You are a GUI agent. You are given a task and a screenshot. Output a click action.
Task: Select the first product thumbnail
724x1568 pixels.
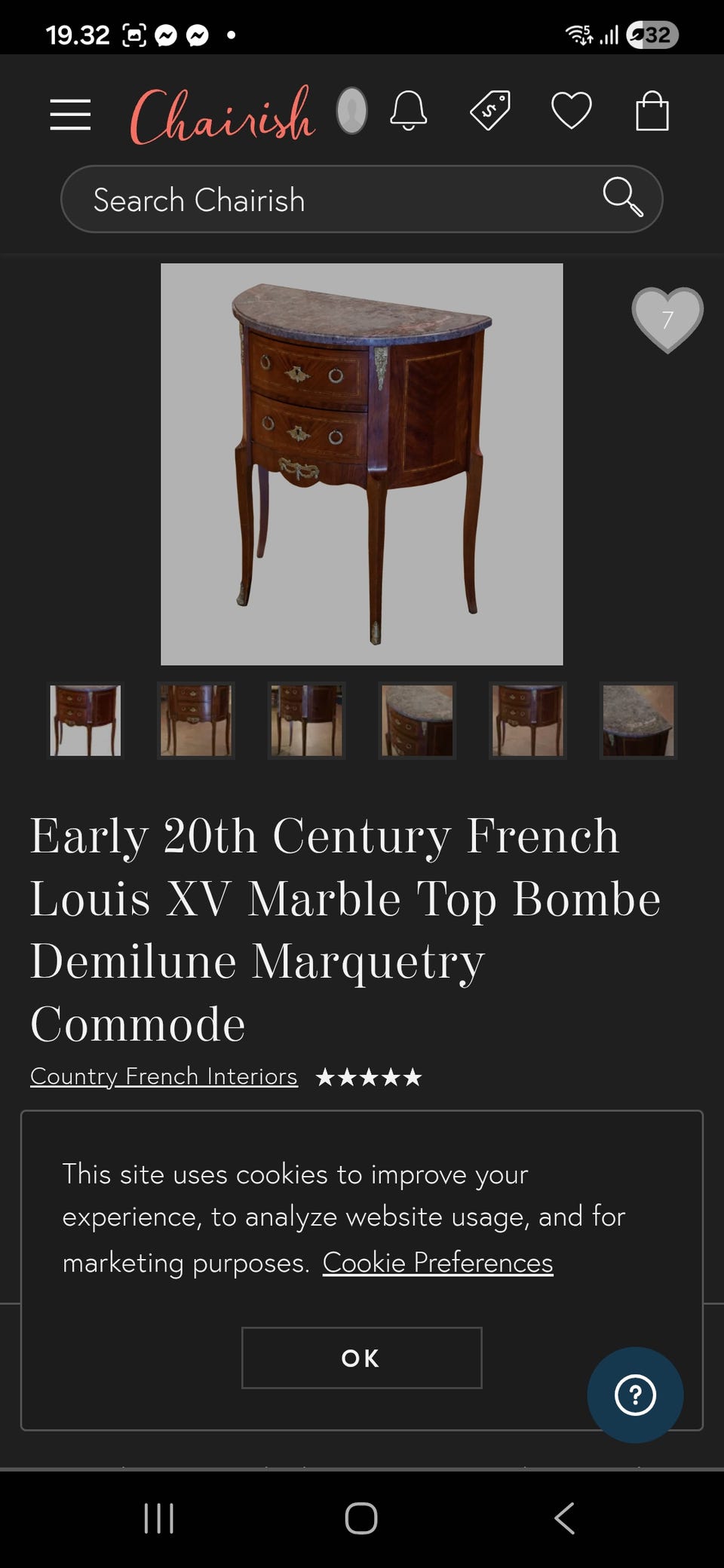(85, 720)
